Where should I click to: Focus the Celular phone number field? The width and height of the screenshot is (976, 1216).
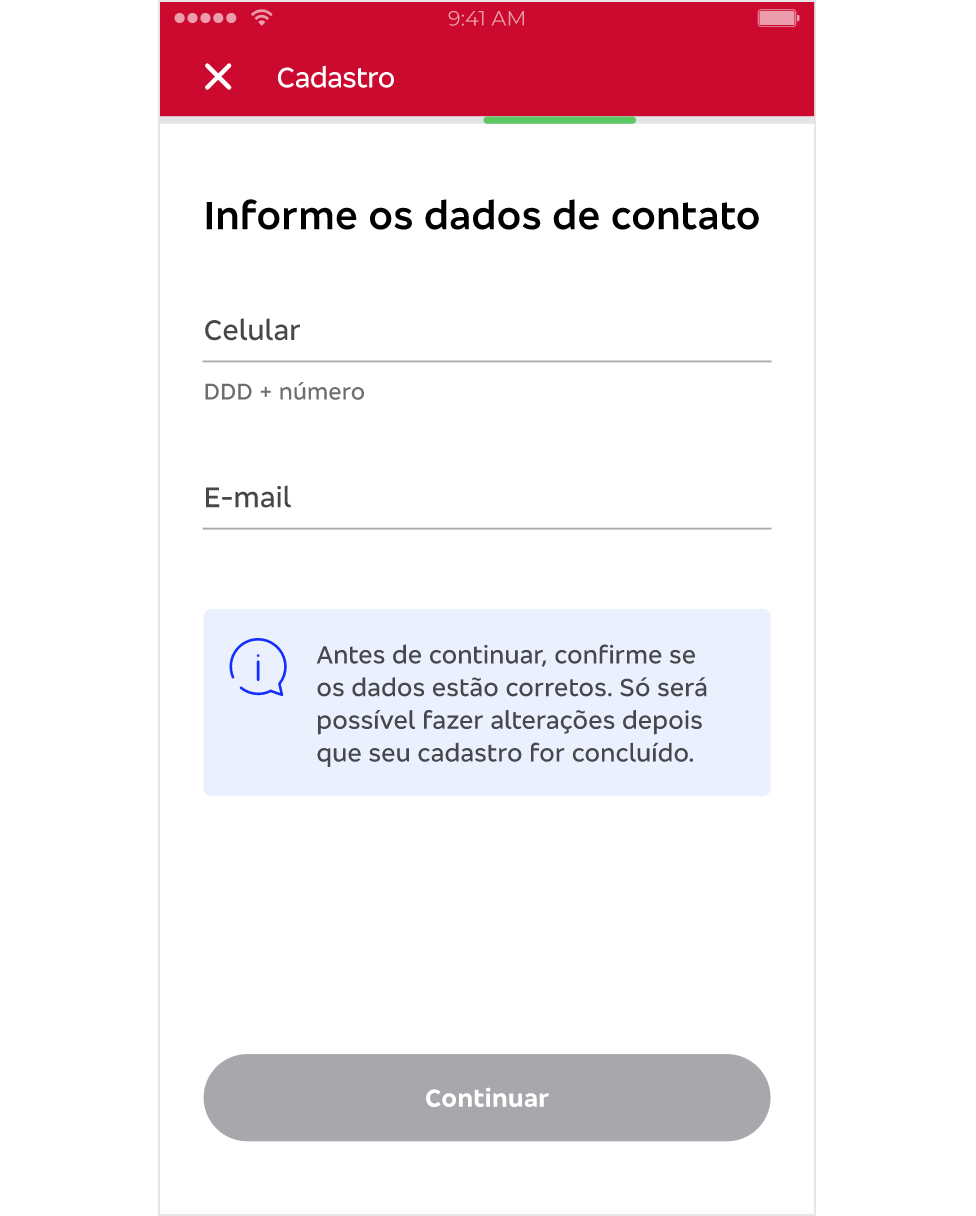click(486, 332)
